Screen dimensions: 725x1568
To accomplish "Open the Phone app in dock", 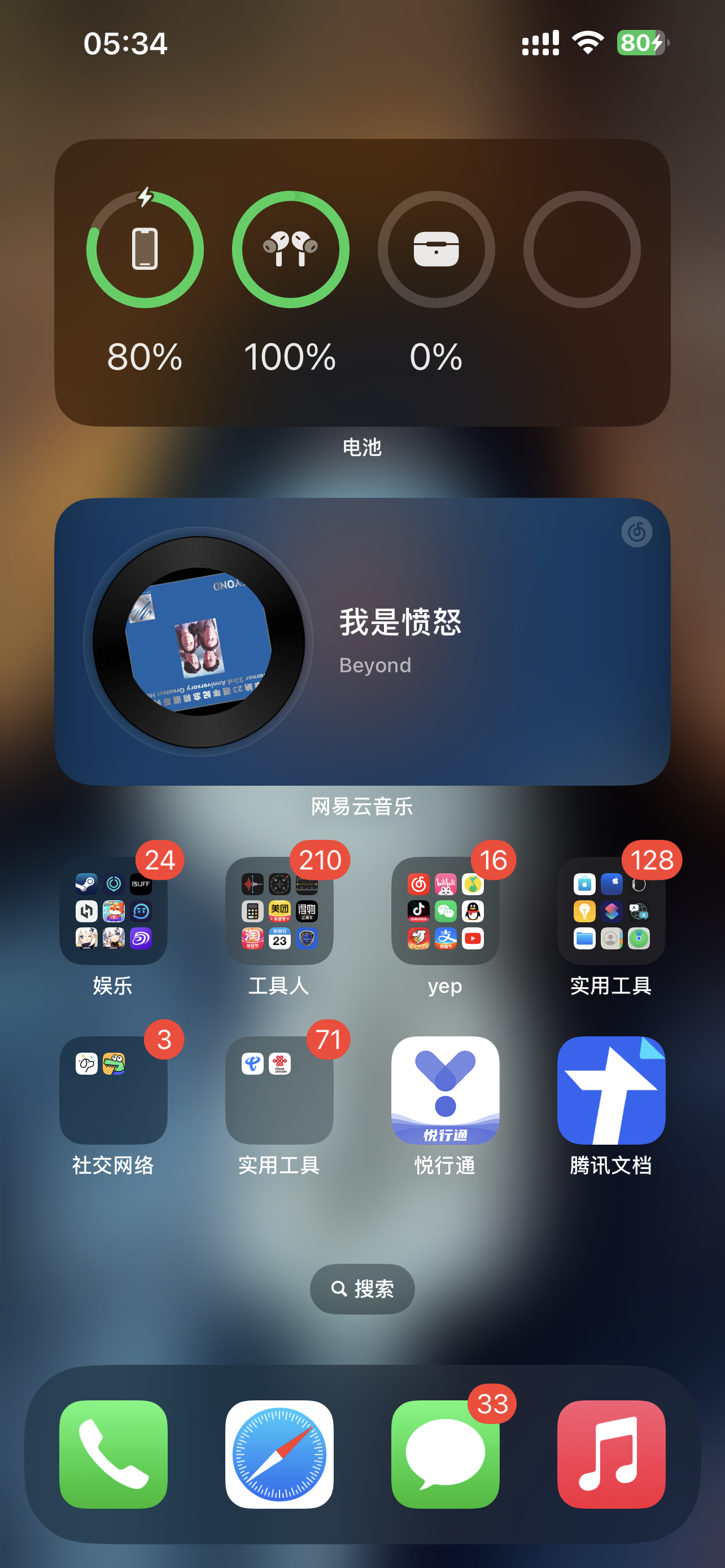I will tap(113, 1453).
